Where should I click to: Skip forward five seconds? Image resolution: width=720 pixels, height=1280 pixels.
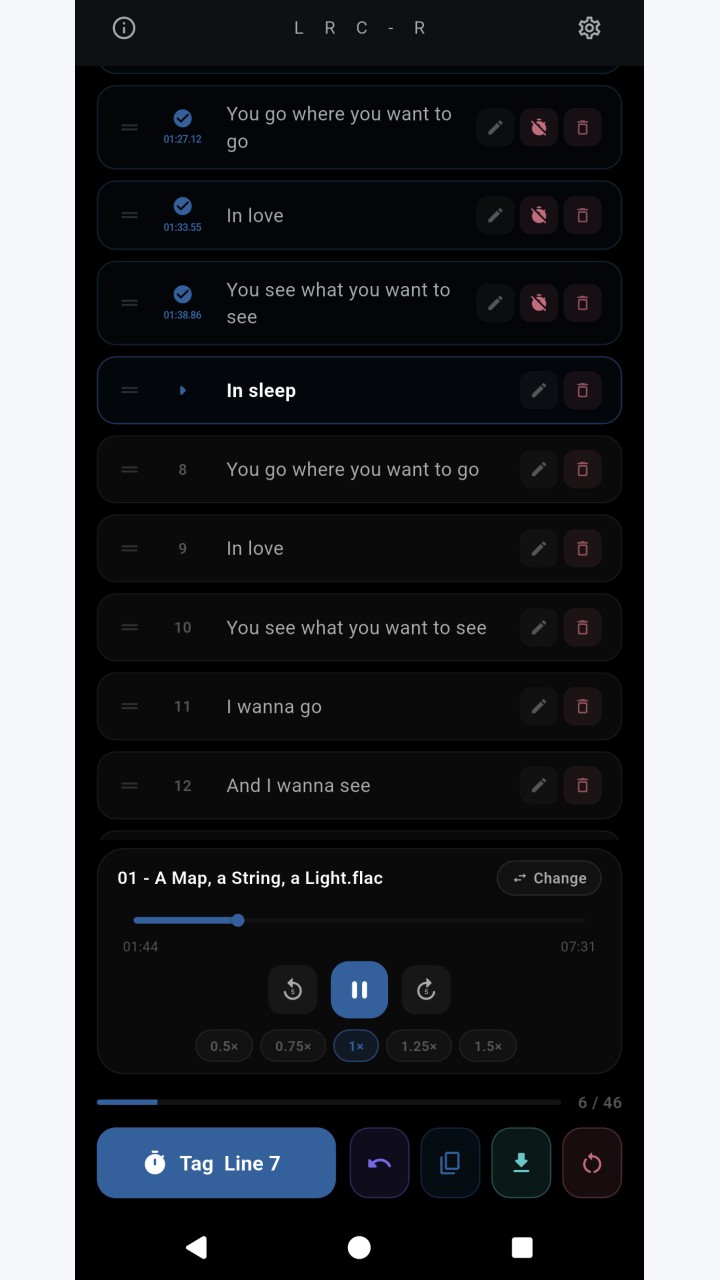point(426,990)
